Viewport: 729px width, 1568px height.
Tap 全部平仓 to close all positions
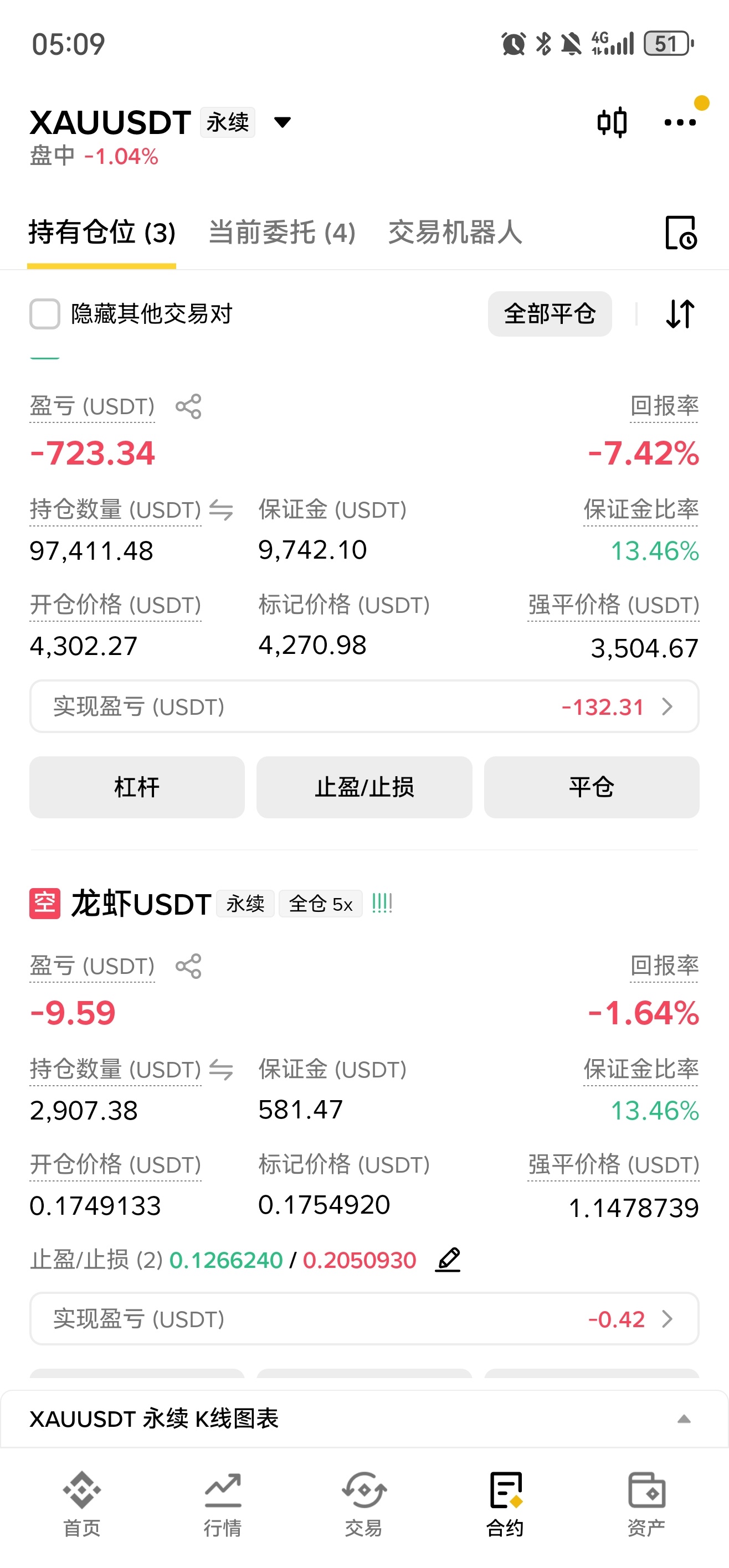(x=550, y=314)
